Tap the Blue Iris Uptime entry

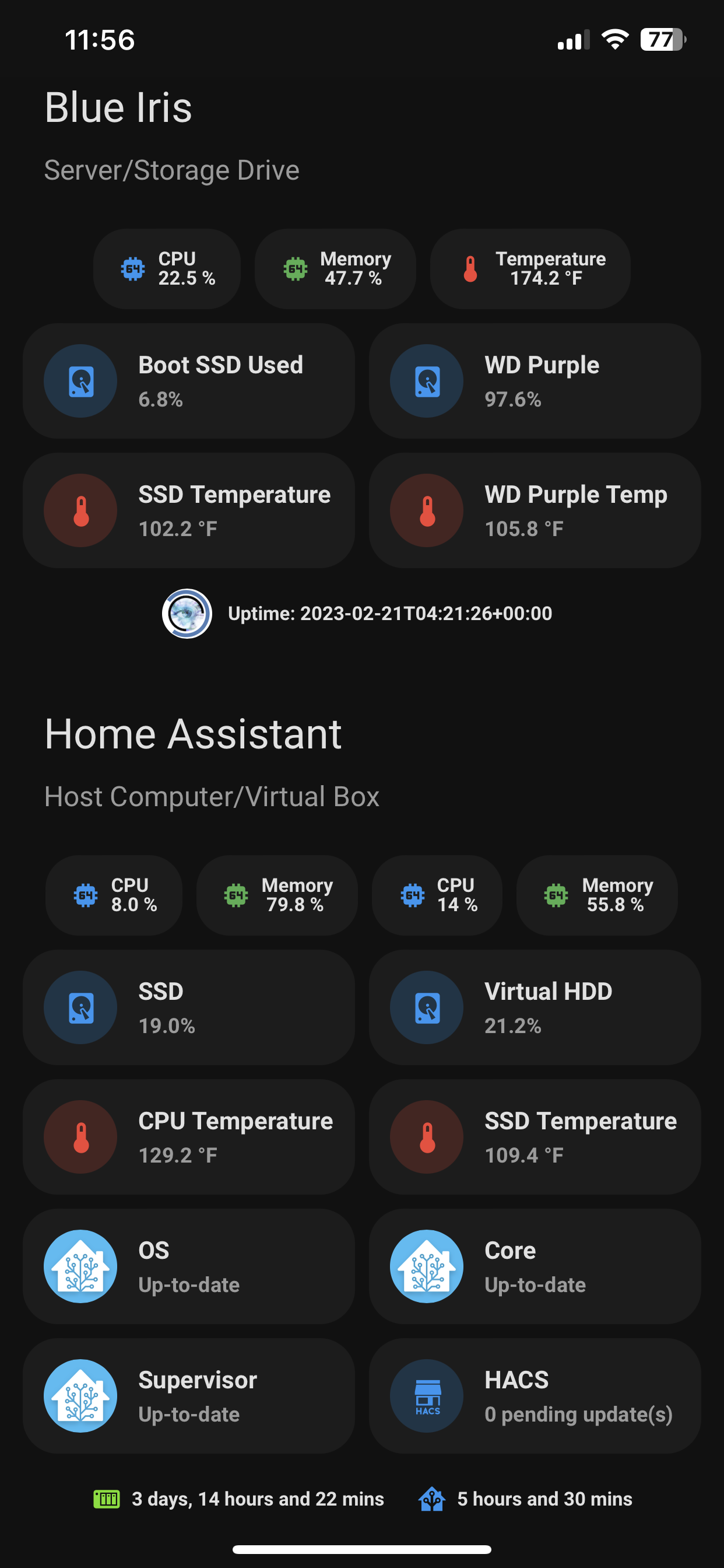point(358,614)
